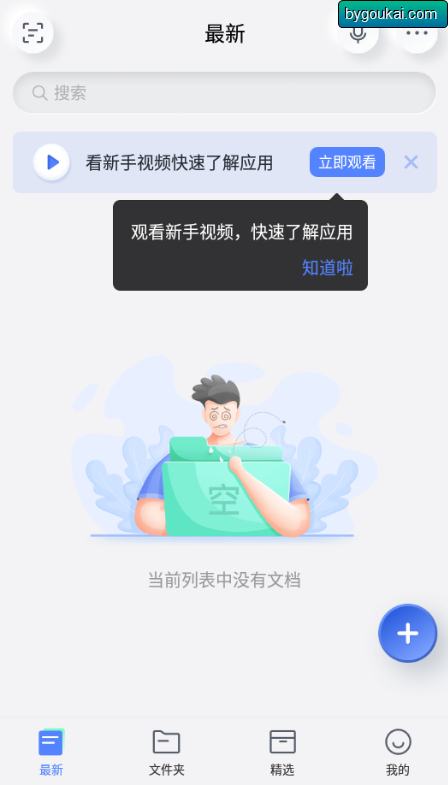Switch to the 精选 tab

pos(282,752)
